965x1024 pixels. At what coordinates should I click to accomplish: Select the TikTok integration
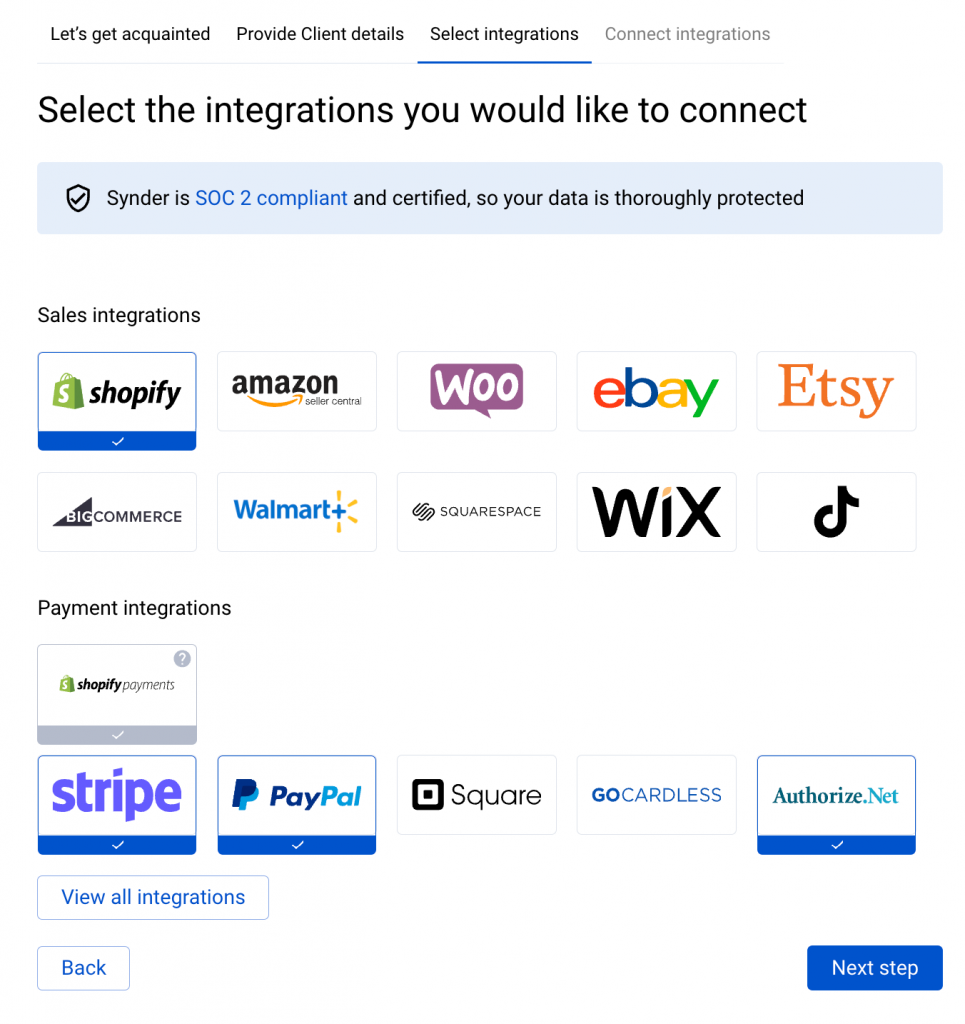[x=836, y=512]
